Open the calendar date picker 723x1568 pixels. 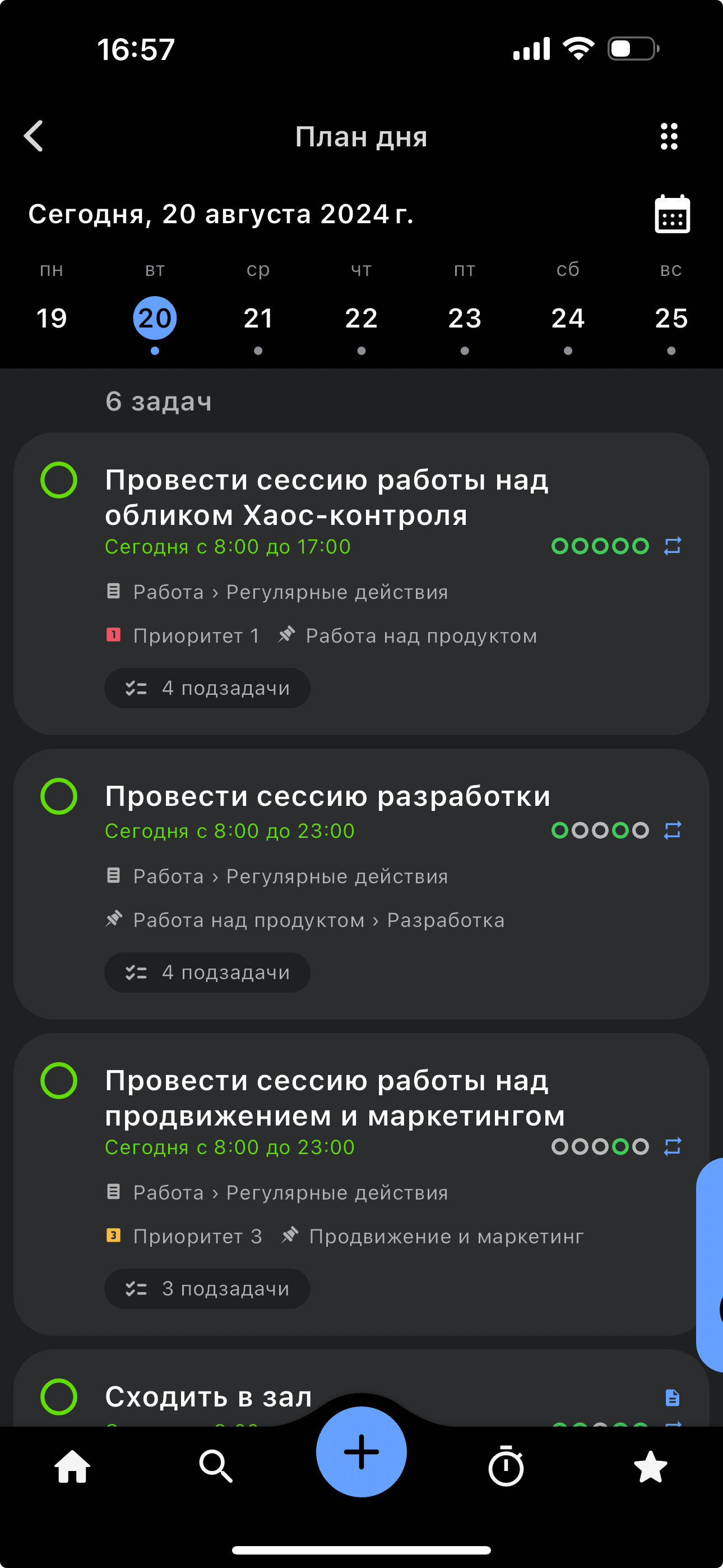672,214
